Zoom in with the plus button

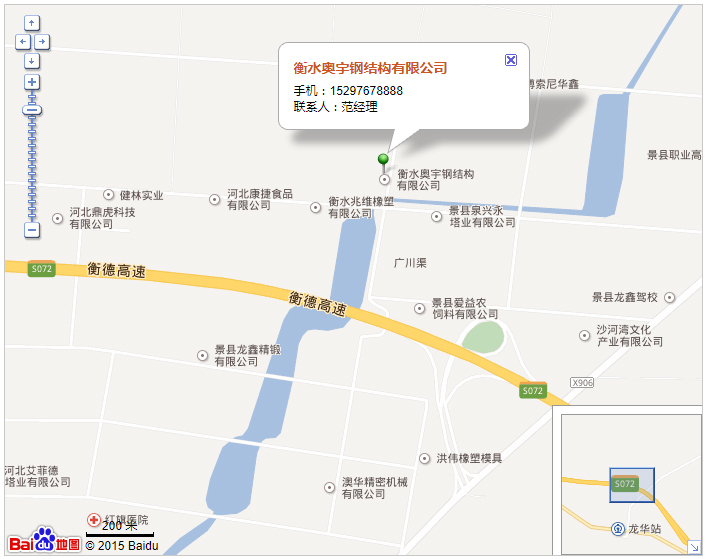32,82
